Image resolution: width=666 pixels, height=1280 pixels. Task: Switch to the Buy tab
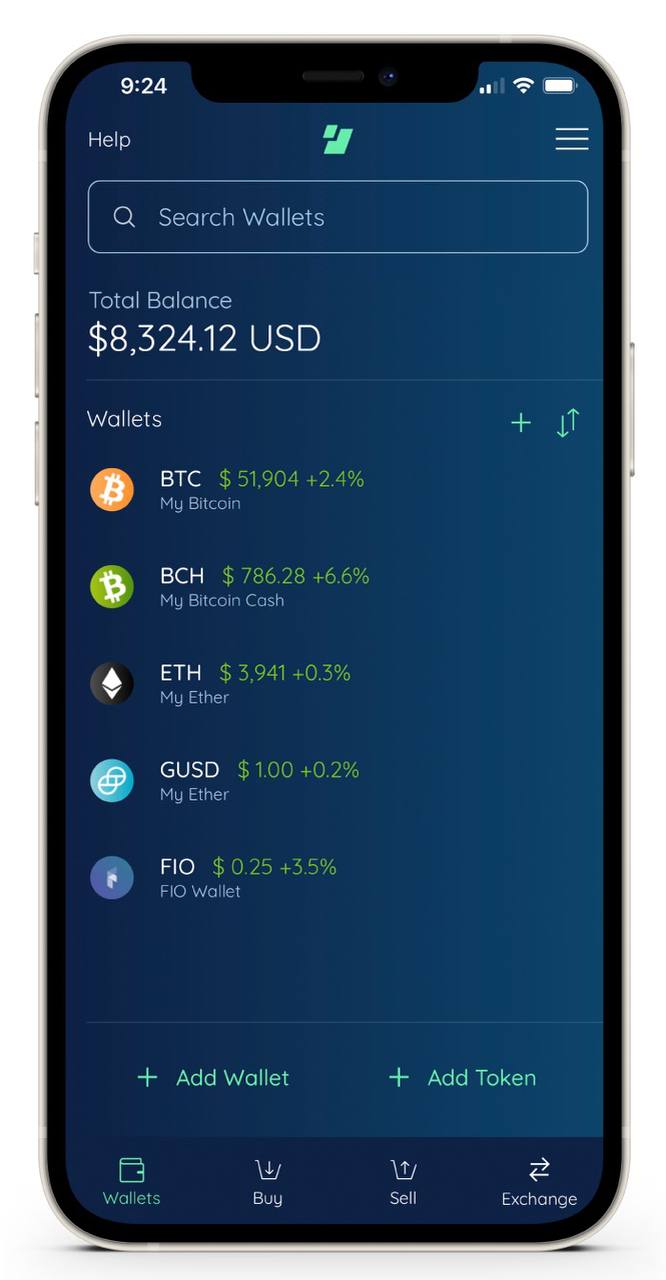267,1181
